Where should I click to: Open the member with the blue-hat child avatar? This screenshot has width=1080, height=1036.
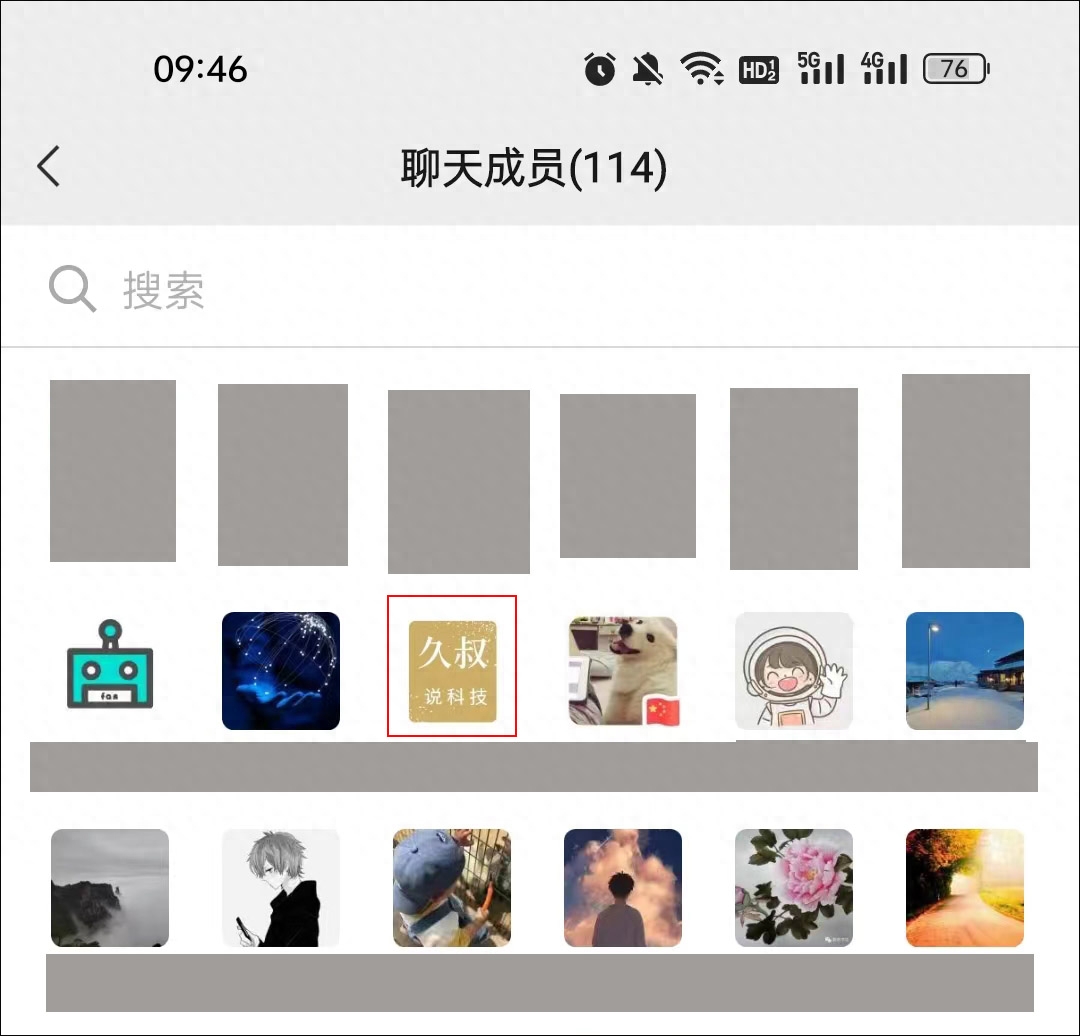(x=452, y=888)
